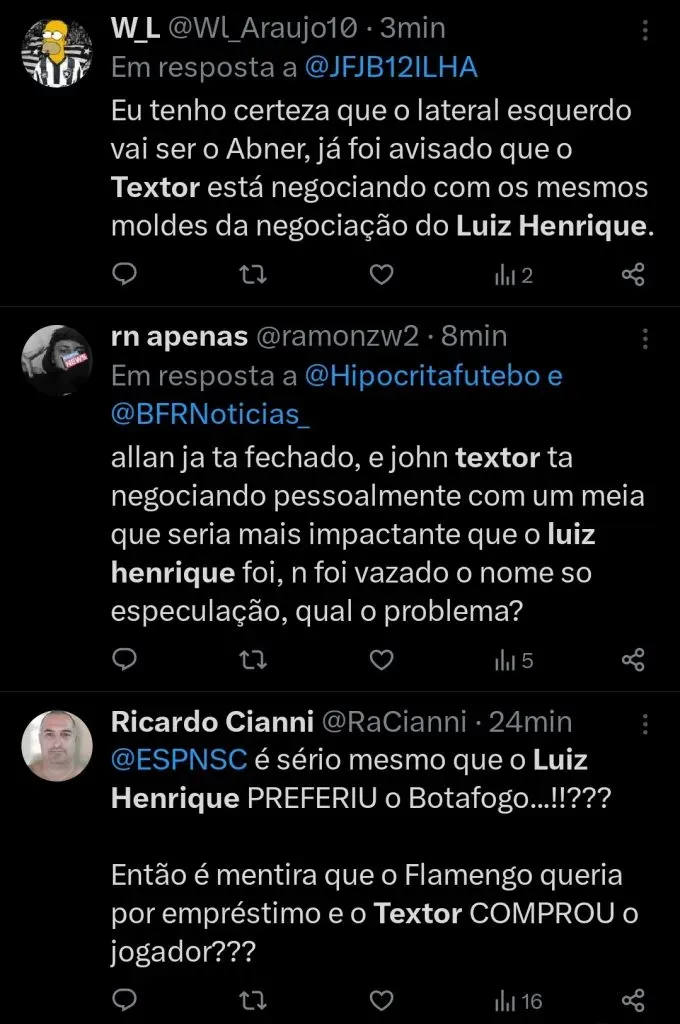The width and height of the screenshot is (680, 1024).
Task: Visit the @Hipocritafutebo profile link
Action: [x=421, y=376]
